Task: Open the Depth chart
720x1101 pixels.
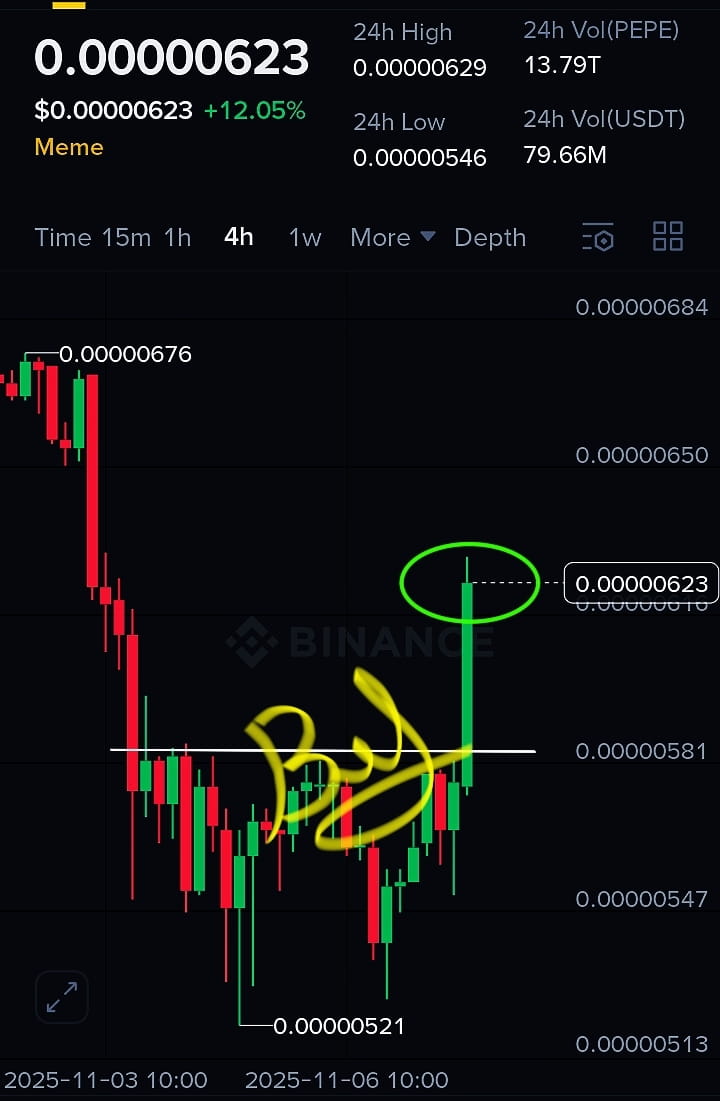Action: (490, 237)
